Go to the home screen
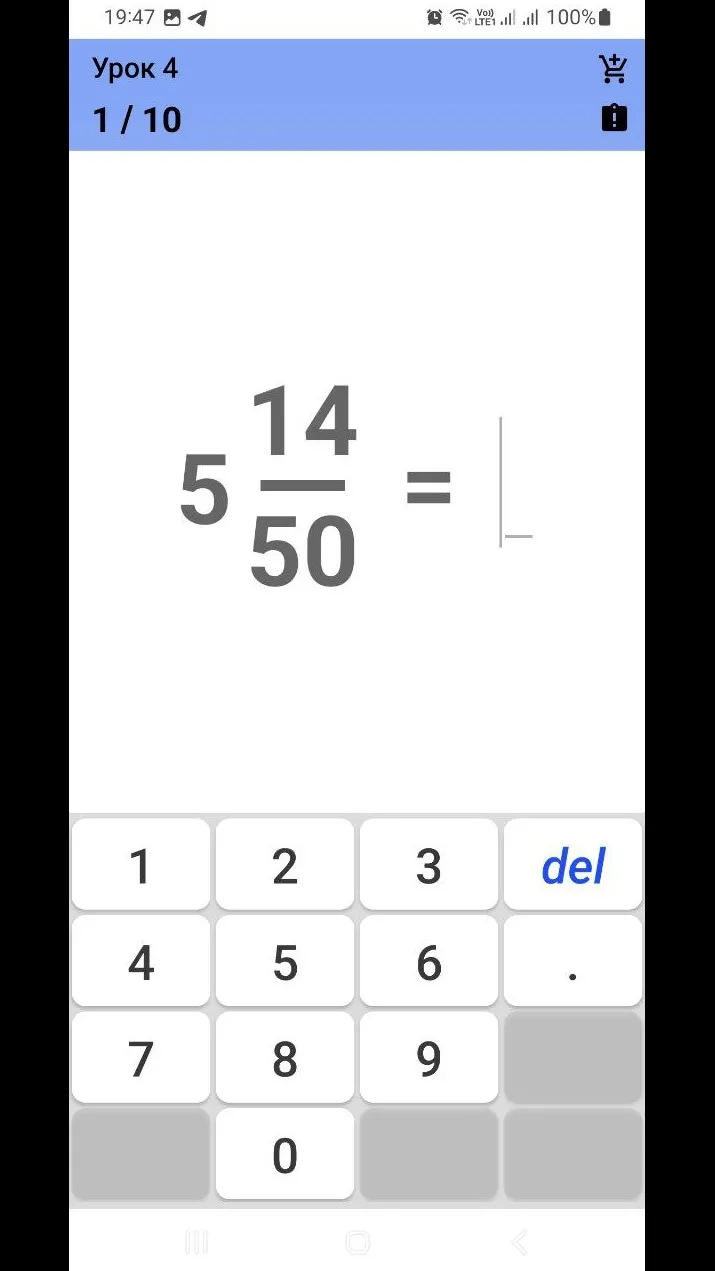The width and height of the screenshot is (715, 1271). [x=357, y=1242]
